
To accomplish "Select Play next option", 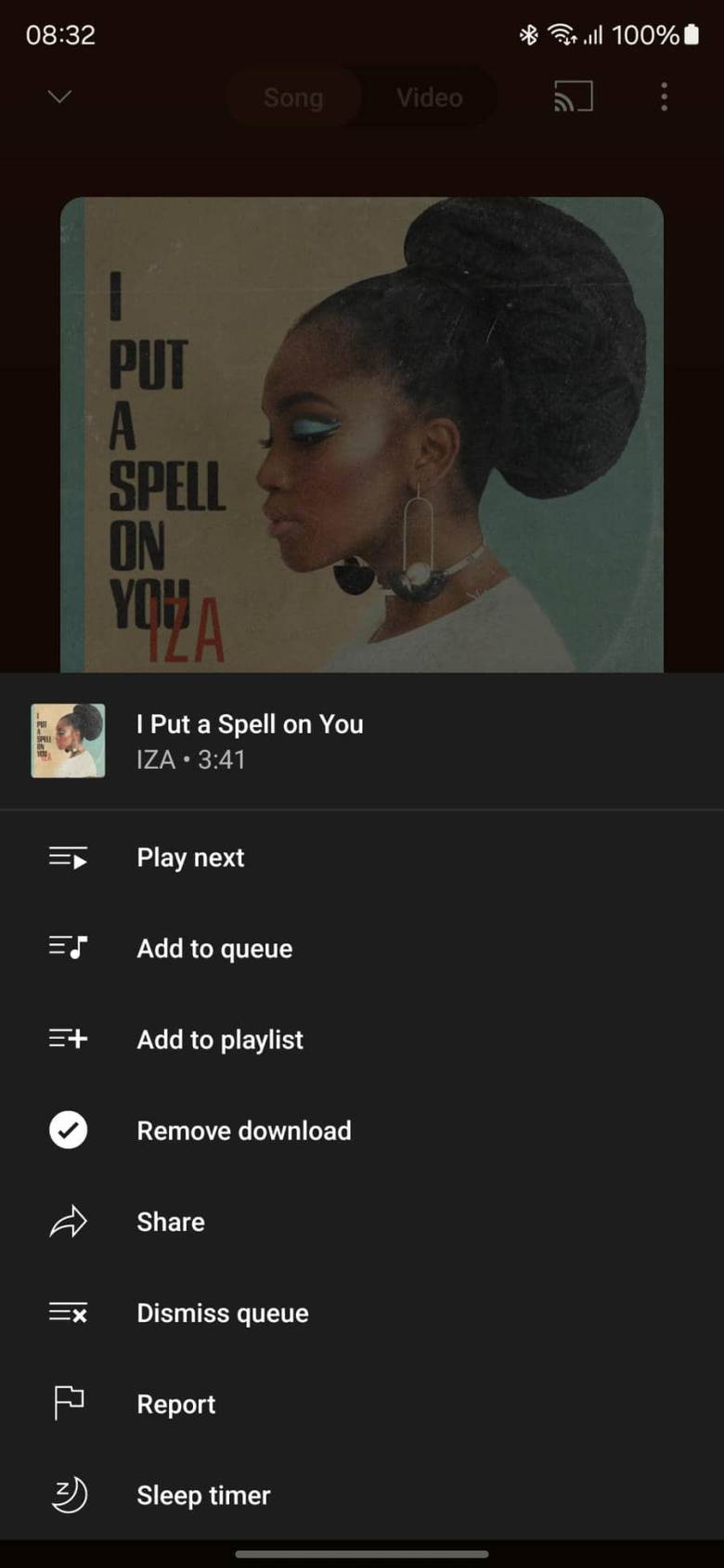I will tap(190, 857).
